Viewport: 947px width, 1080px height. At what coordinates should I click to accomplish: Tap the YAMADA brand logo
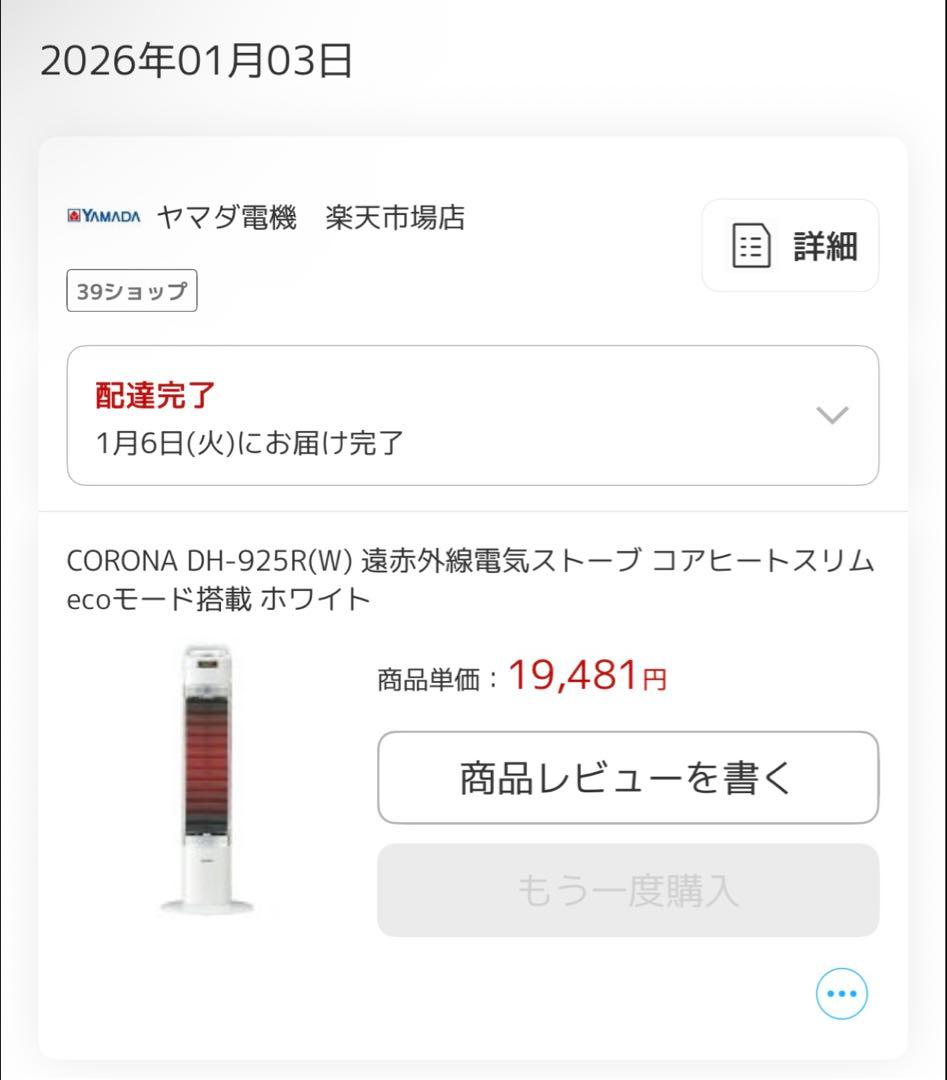[103, 215]
